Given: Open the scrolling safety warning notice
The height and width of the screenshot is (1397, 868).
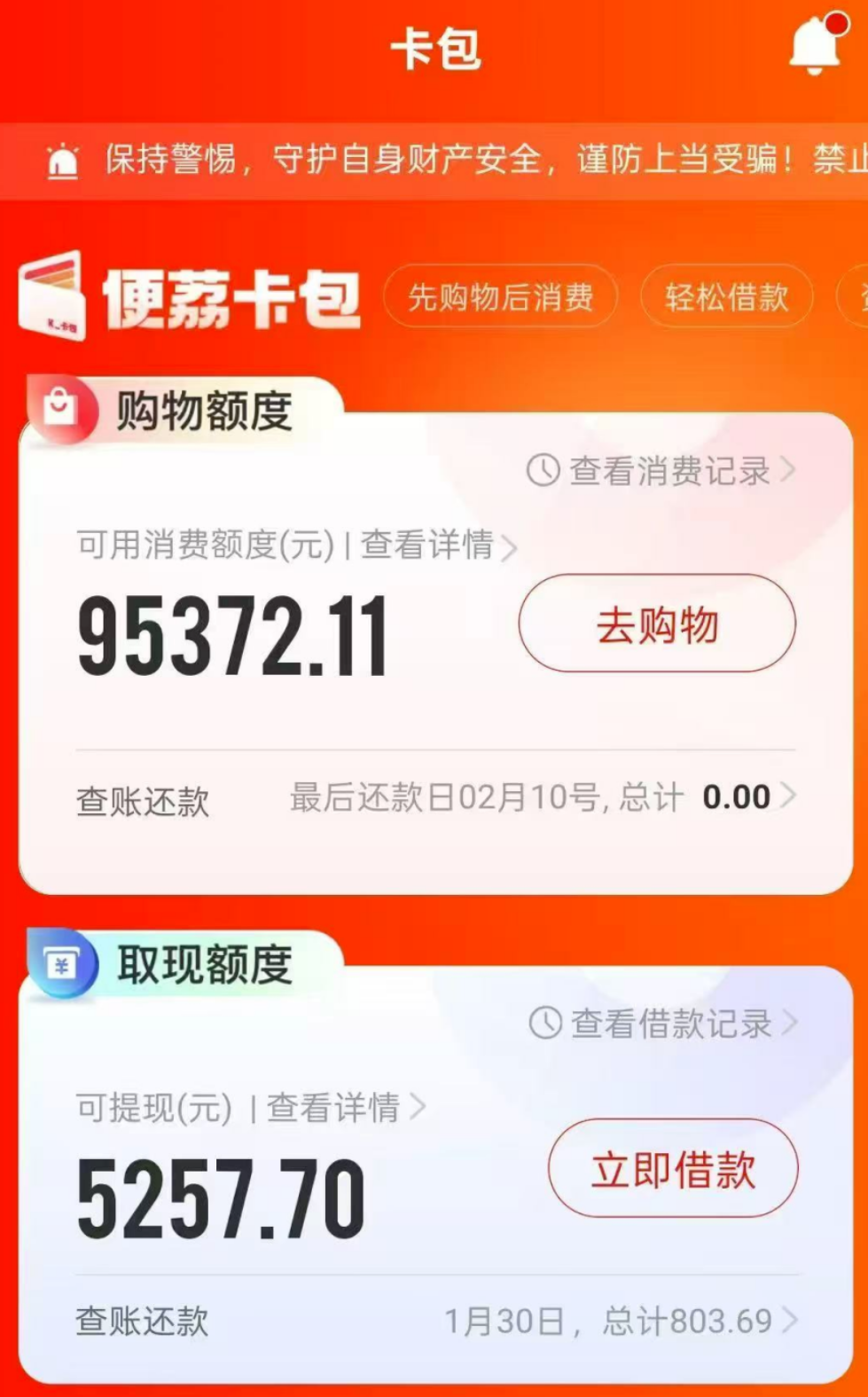Looking at the screenshot, I should [461, 161].
